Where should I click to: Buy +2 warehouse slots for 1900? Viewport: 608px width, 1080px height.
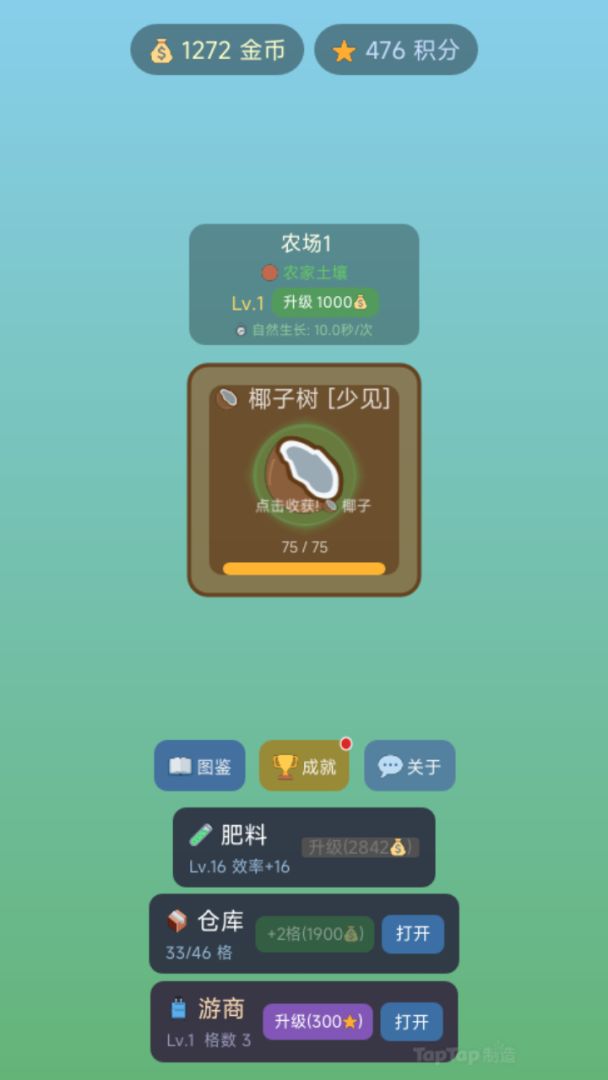314,934
